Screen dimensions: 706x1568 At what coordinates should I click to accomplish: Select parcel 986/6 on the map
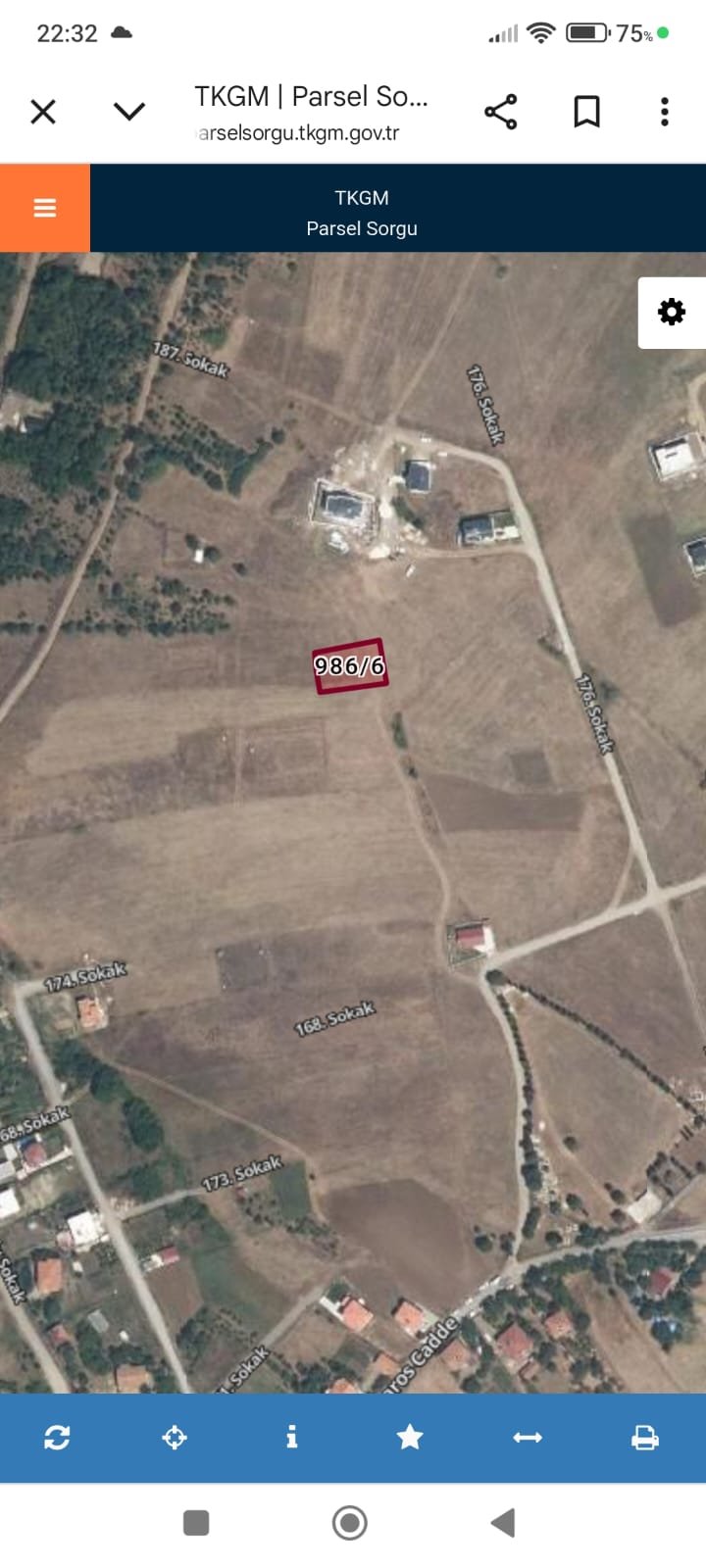pos(350,666)
